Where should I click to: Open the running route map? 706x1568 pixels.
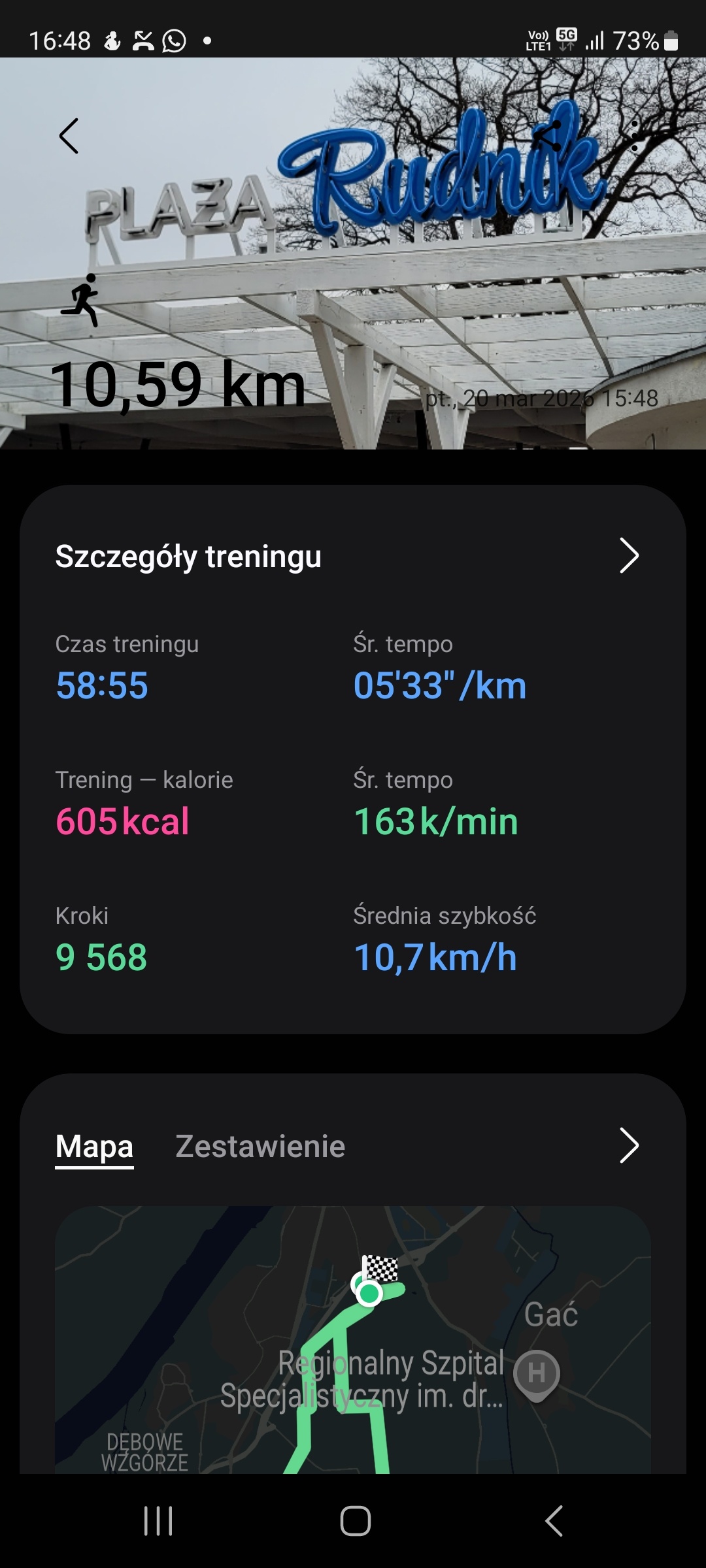point(353,1339)
